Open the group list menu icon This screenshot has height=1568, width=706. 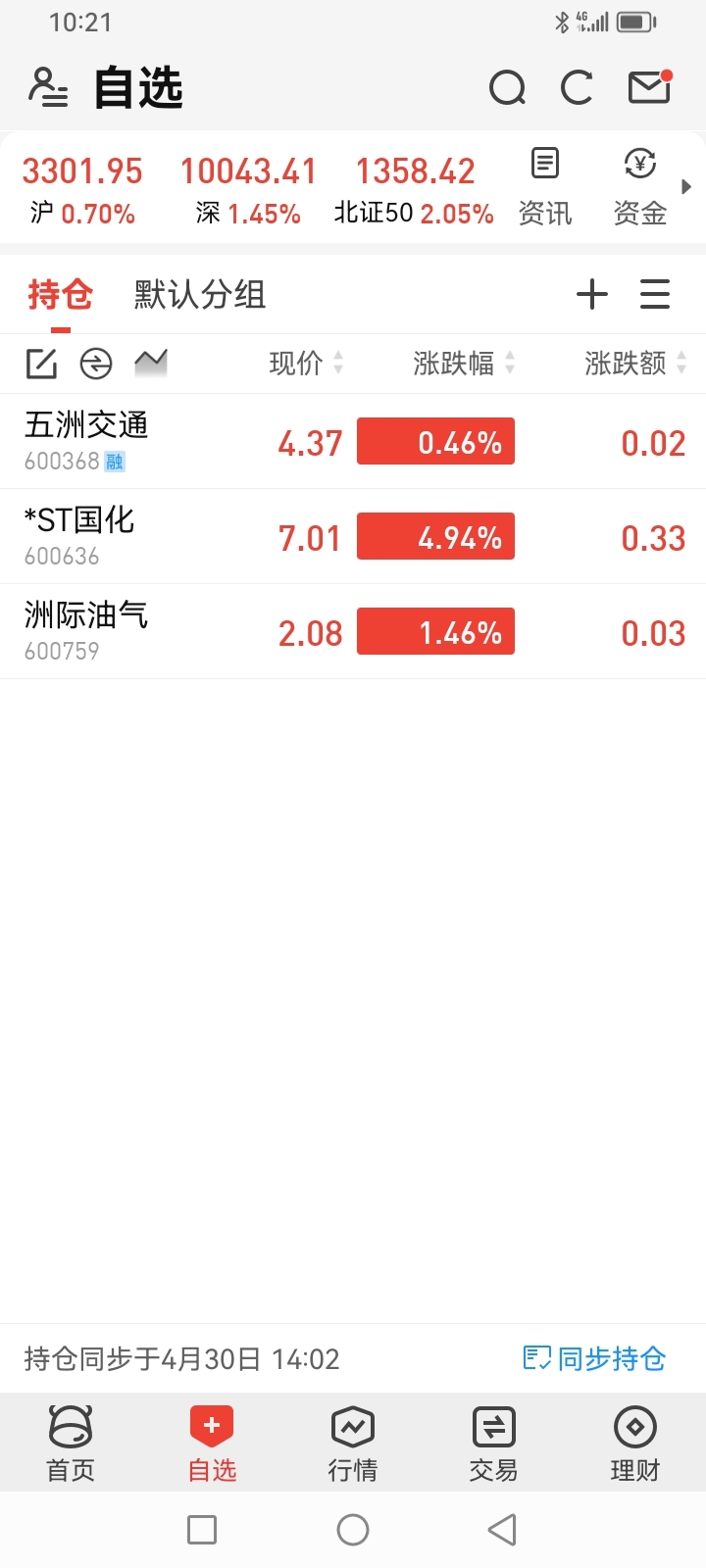click(x=655, y=294)
